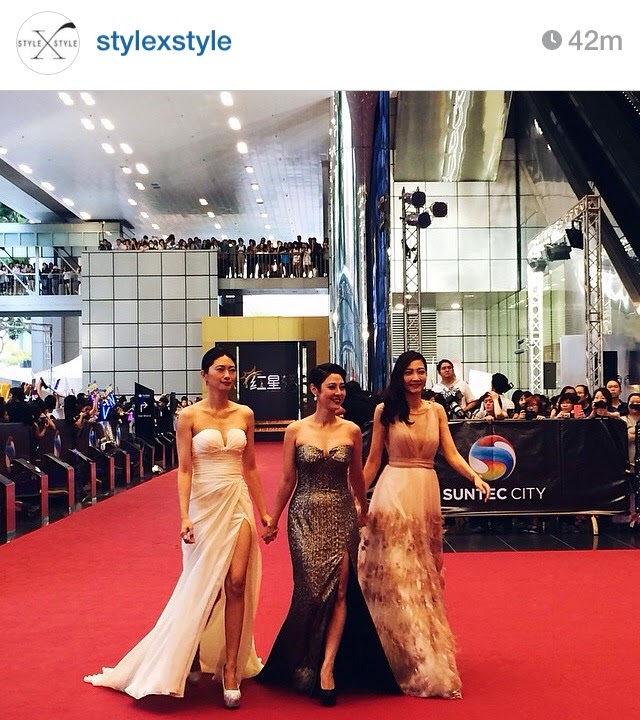The height and width of the screenshot is (720, 640).
Task: Open the stylexstyle profile picture
Action: (47, 42)
